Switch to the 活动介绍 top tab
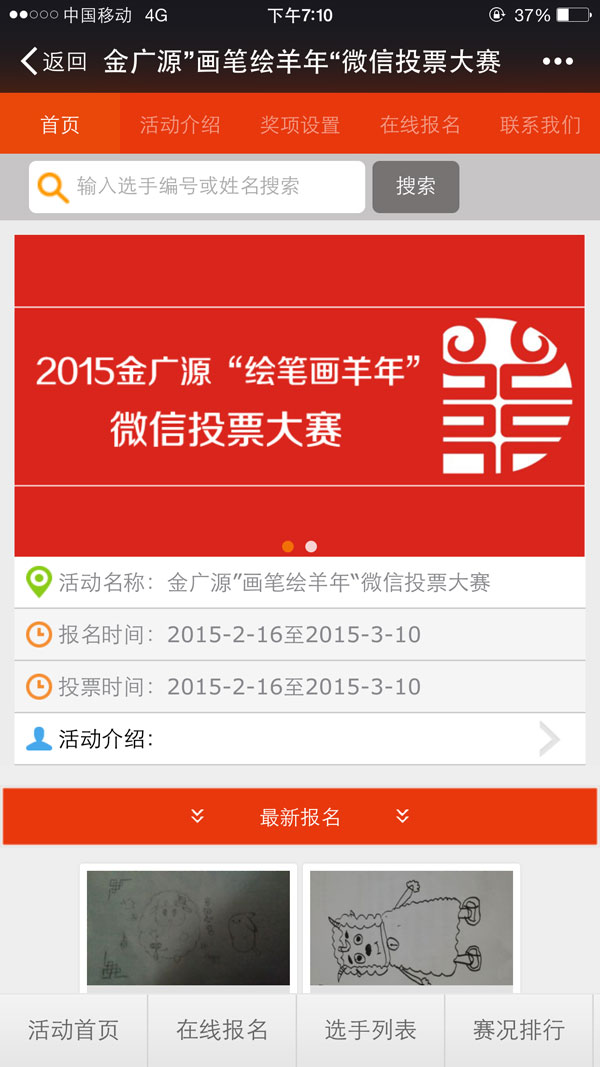This screenshot has width=600, height=1067. click(180, 125)
